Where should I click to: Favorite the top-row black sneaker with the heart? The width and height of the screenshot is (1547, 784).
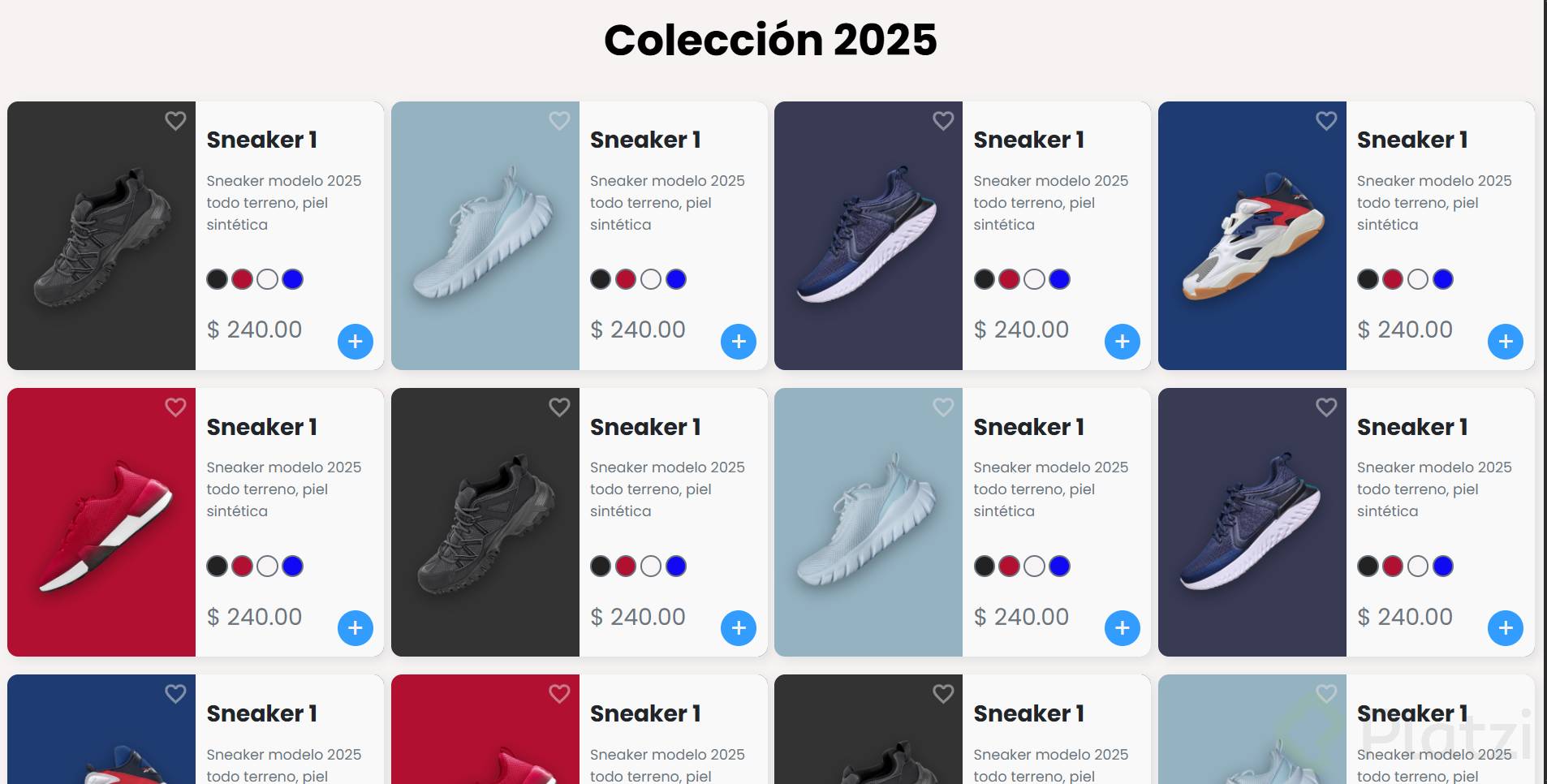pos(175,121)
